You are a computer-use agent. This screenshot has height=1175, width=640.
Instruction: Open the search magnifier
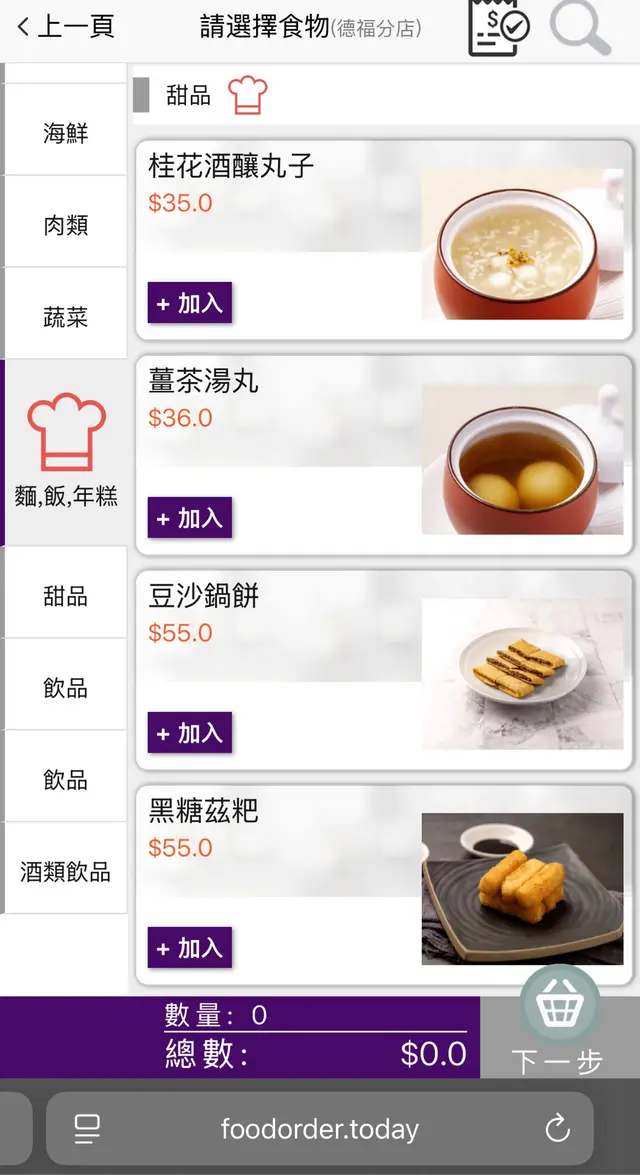pyautogui.click(x=581, y=27)
